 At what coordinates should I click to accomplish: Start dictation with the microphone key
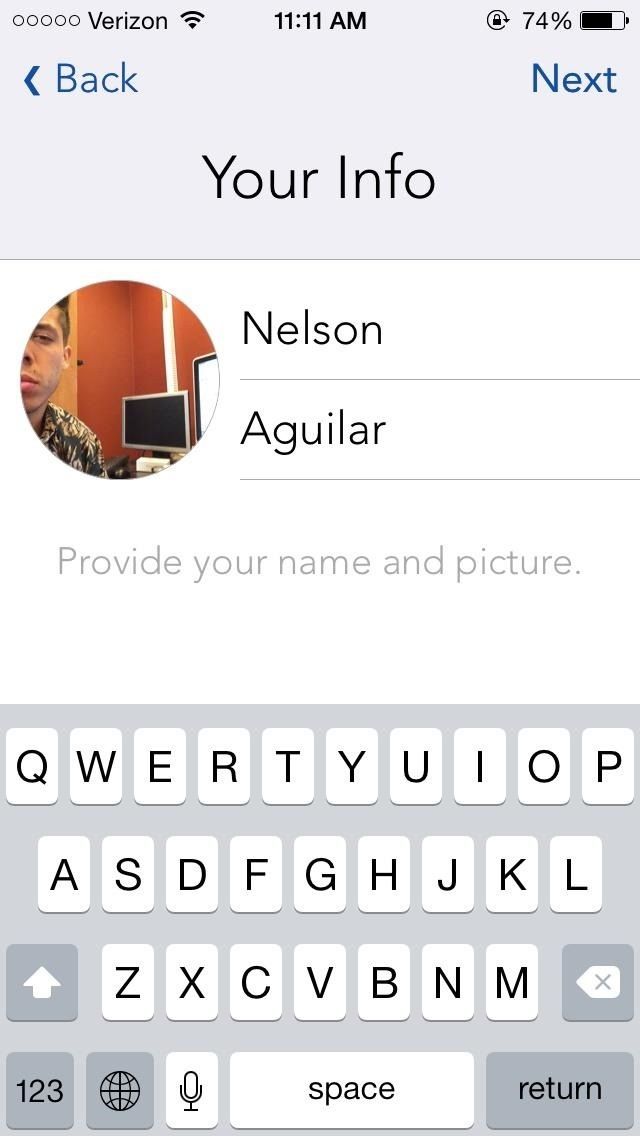pyautogui.click(x=191, y=1089)
